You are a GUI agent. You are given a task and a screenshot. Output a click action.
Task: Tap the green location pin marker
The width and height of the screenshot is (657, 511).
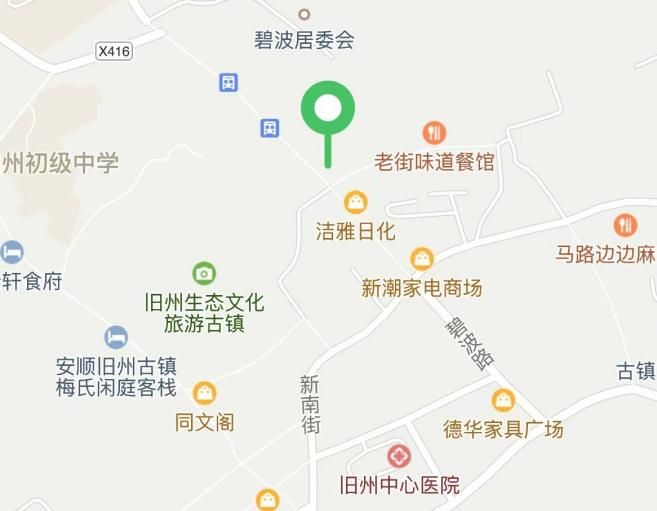(x=327, y=108)
